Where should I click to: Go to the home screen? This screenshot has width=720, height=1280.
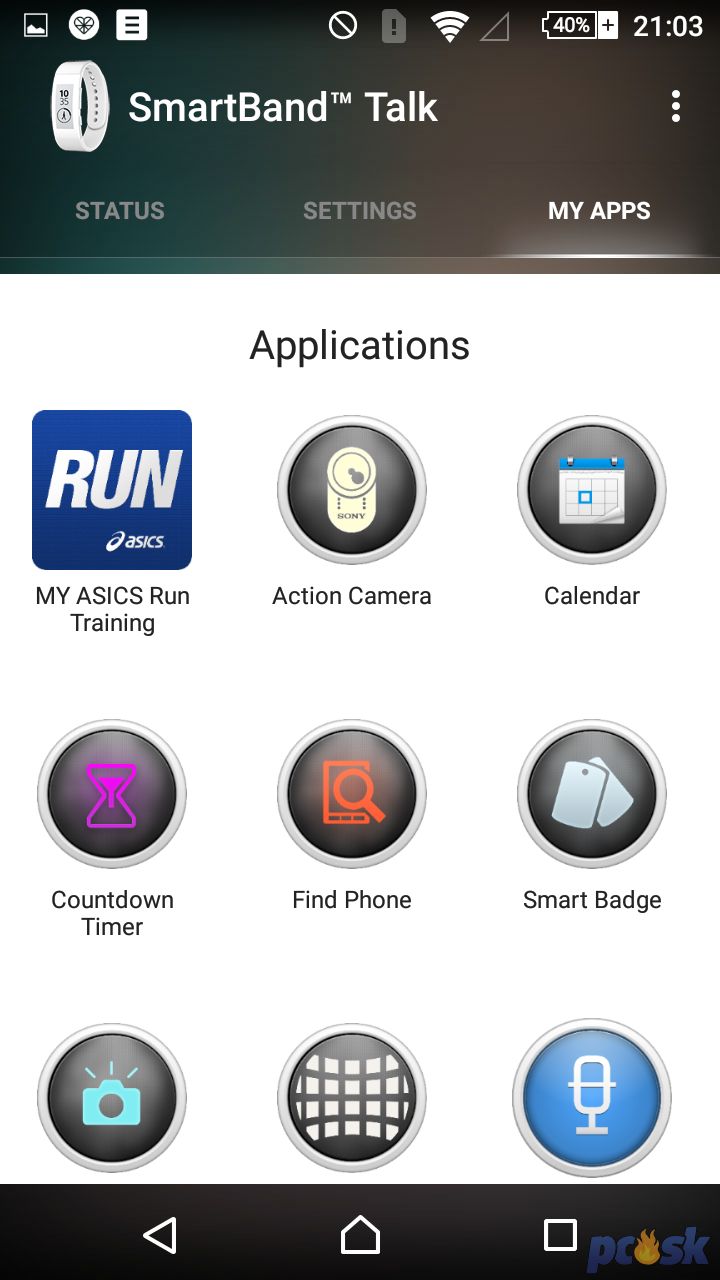tap(360, 1235)
